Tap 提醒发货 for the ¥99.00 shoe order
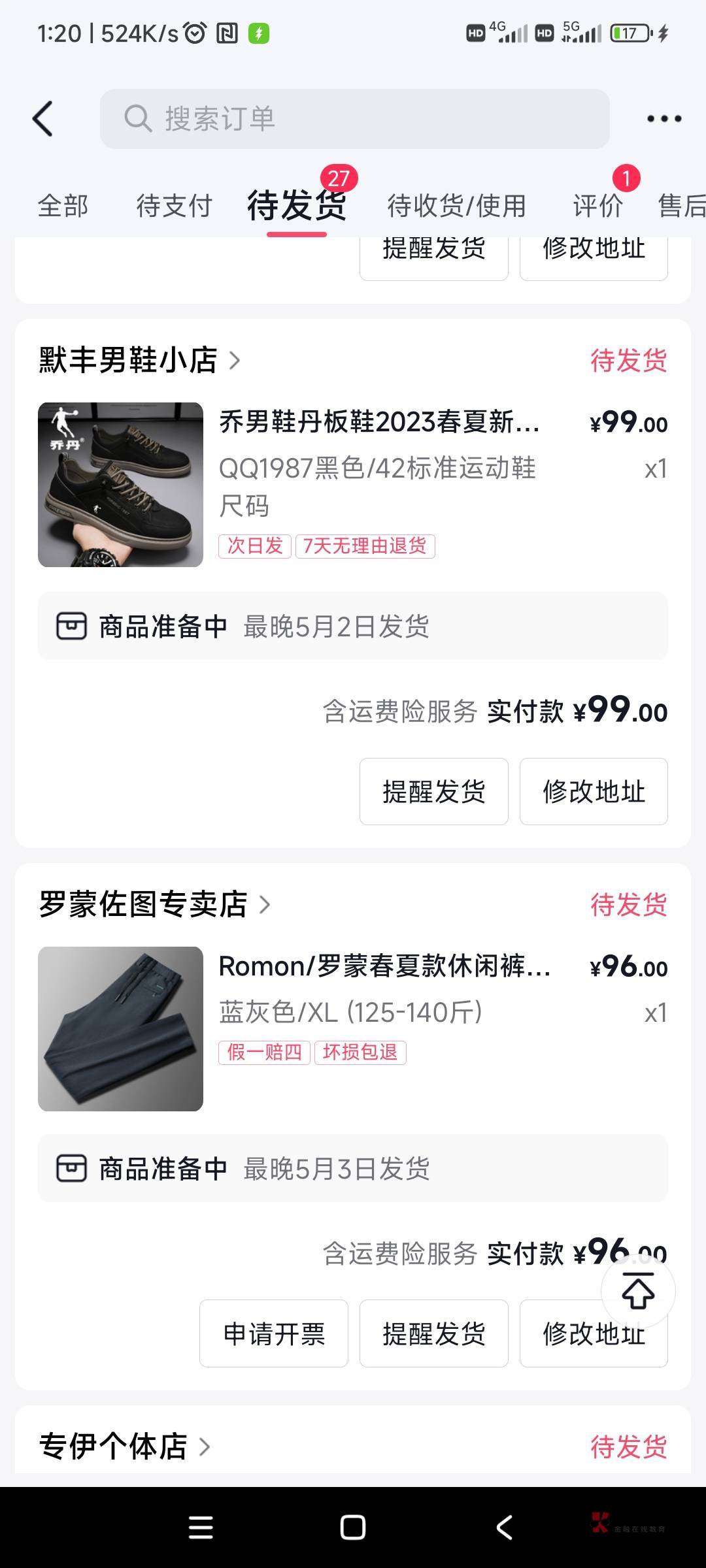Screen dimensions: 706x1568 (x=433, y=791)
